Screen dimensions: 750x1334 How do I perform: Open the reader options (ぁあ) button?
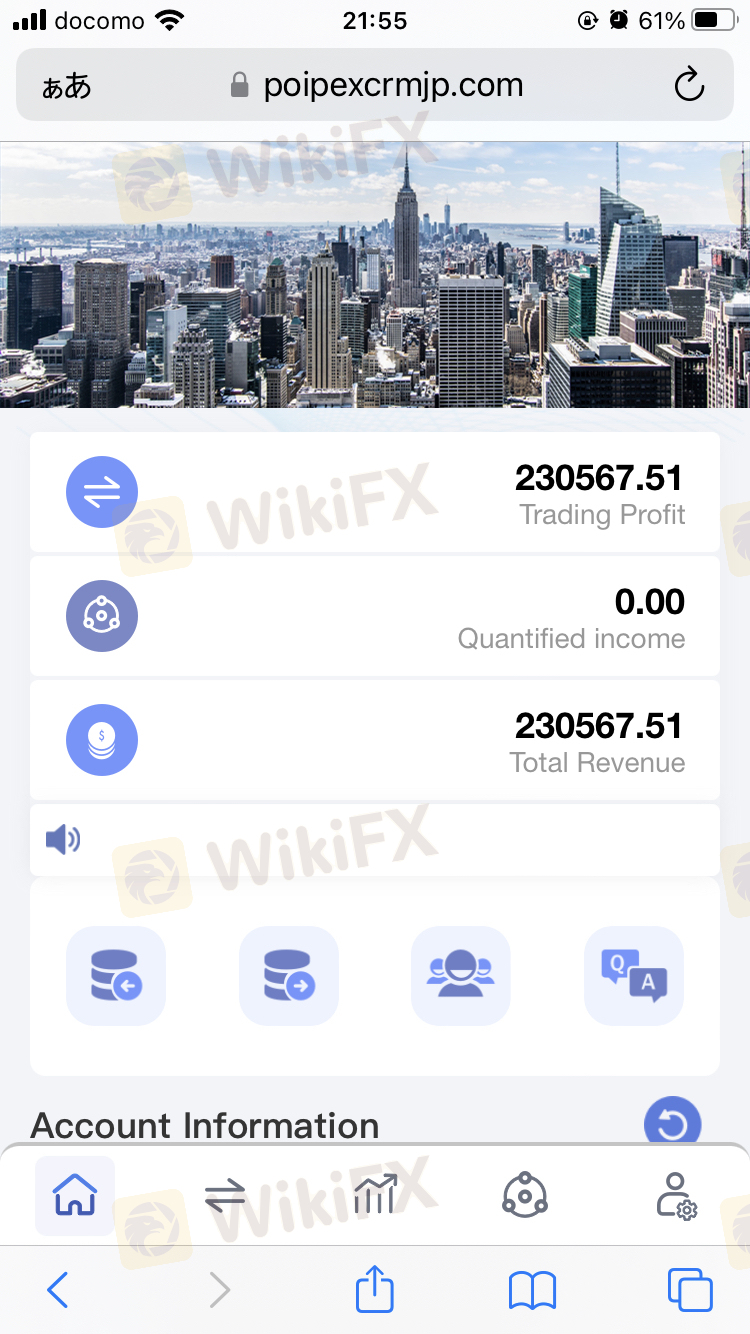tap(66, 86)
